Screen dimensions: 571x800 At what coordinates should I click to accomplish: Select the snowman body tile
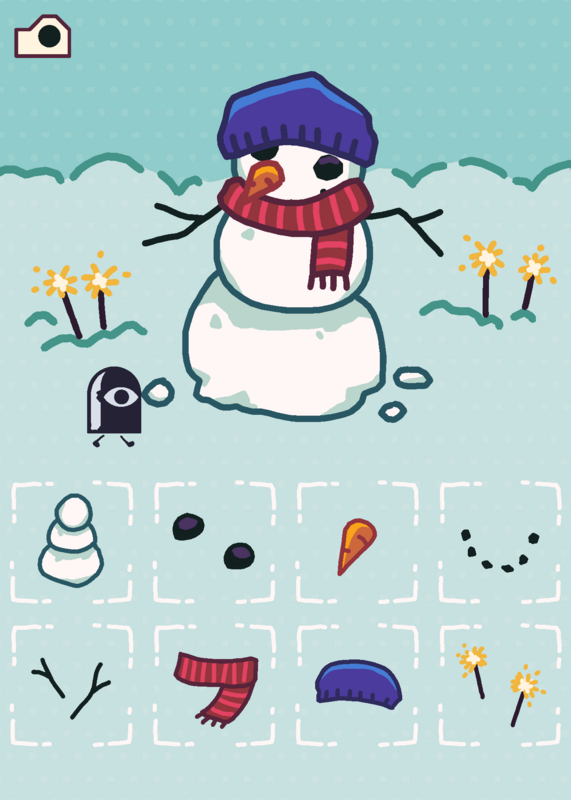pos(71,542)
